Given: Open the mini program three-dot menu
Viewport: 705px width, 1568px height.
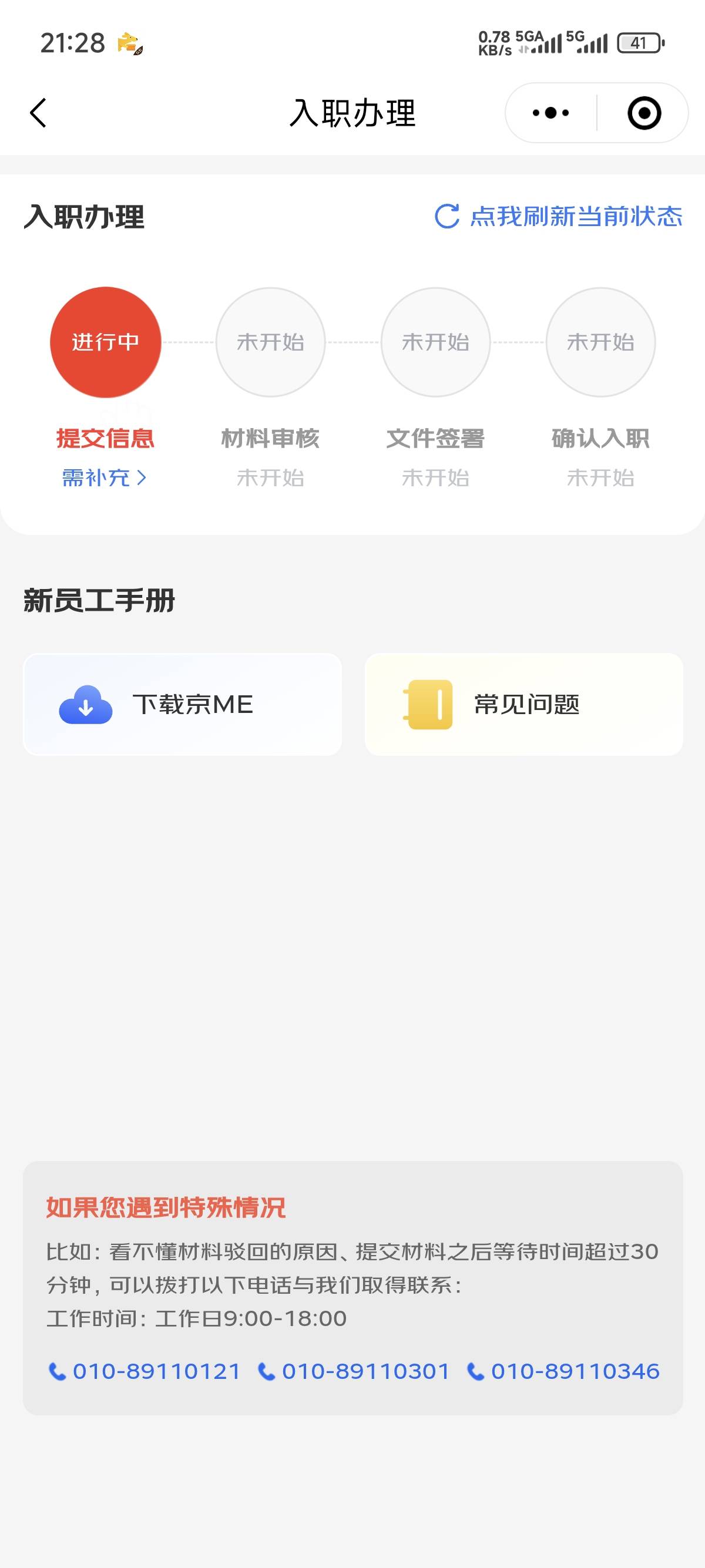Looking at the screenshot, I should 550,113.
